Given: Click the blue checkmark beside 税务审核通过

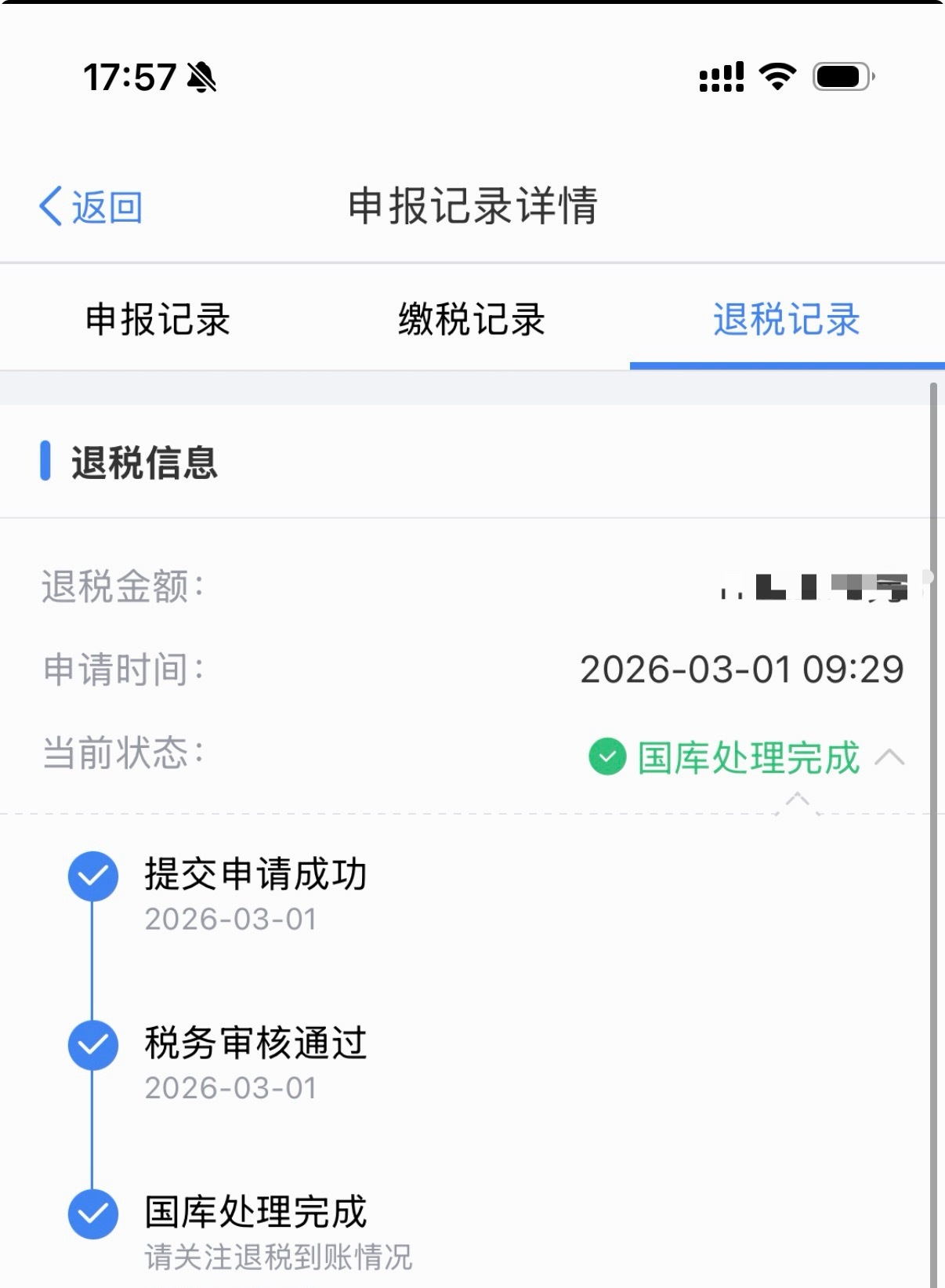Looking at the screenshot, I should pyautogui.click(x=93, y=1044).
